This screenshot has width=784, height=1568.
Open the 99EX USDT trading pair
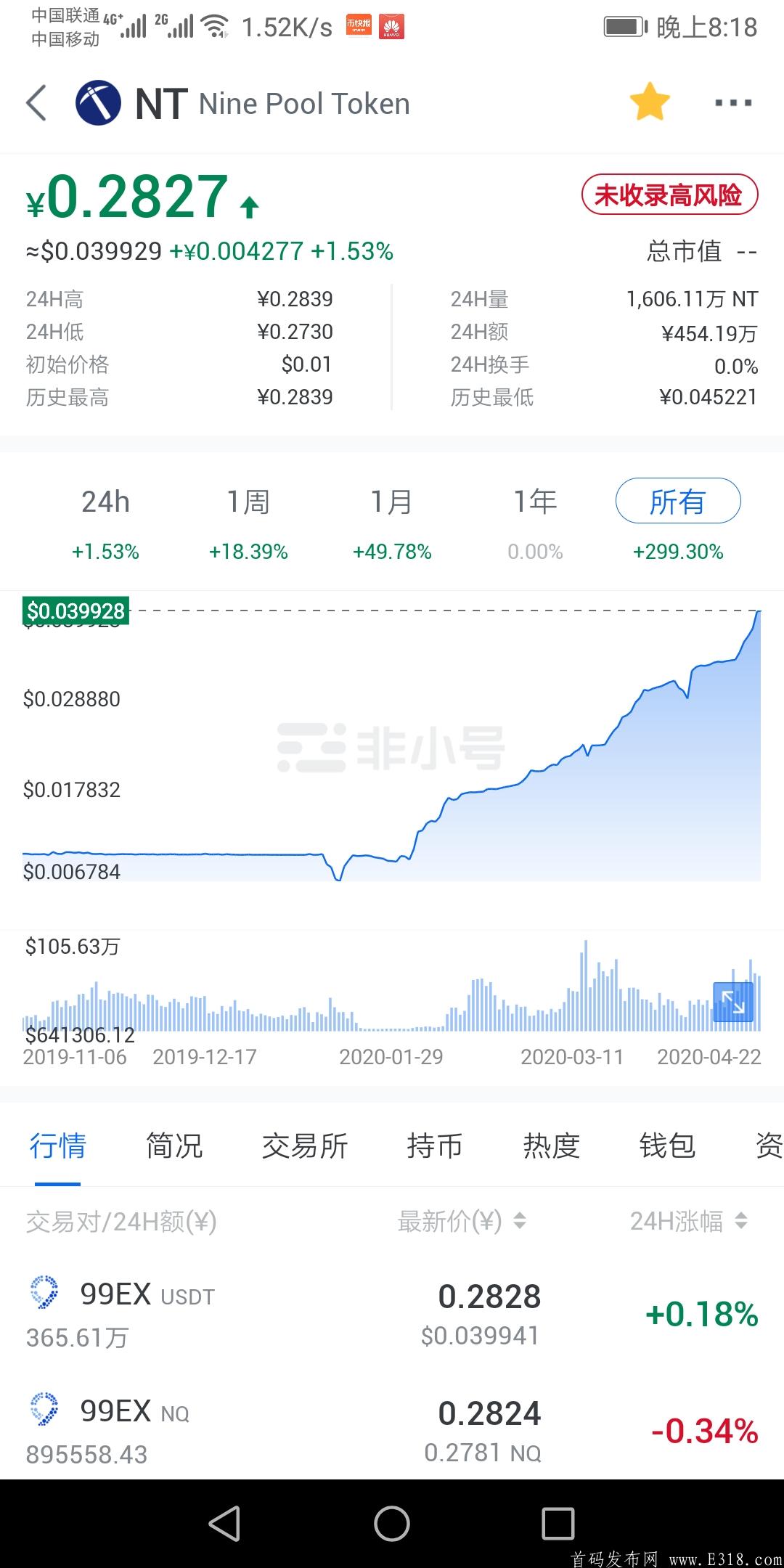[392, 1314]
